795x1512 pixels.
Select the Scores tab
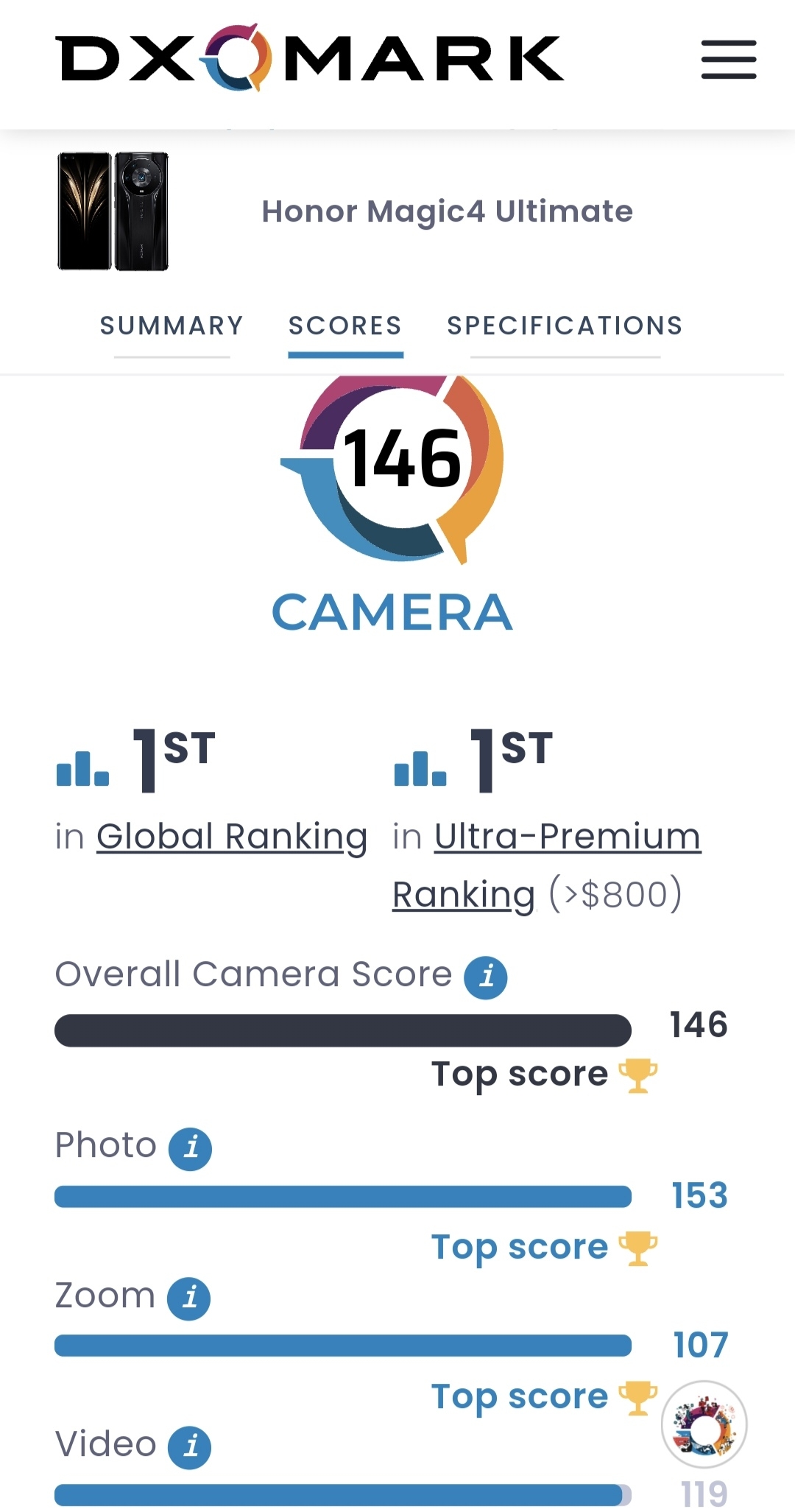[345, 326]
